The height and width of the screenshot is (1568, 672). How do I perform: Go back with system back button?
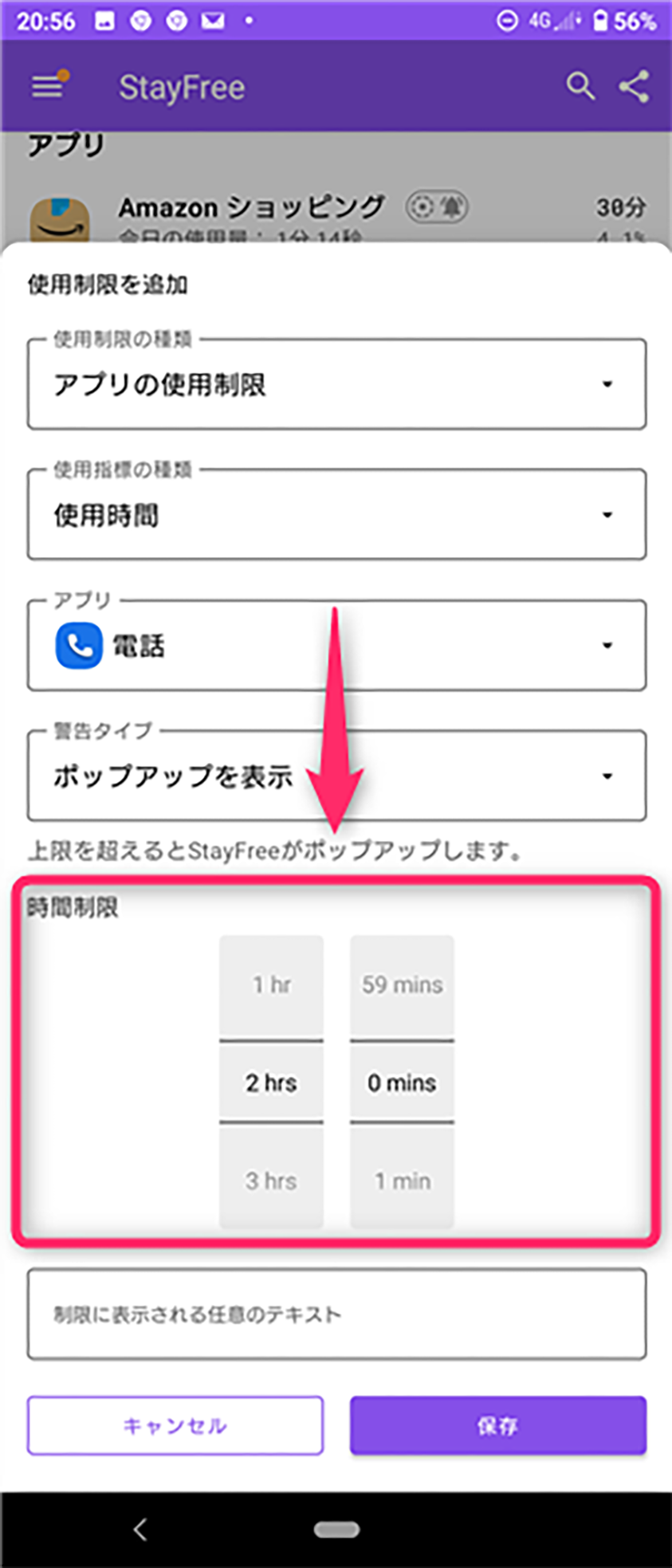[140, 1529]
